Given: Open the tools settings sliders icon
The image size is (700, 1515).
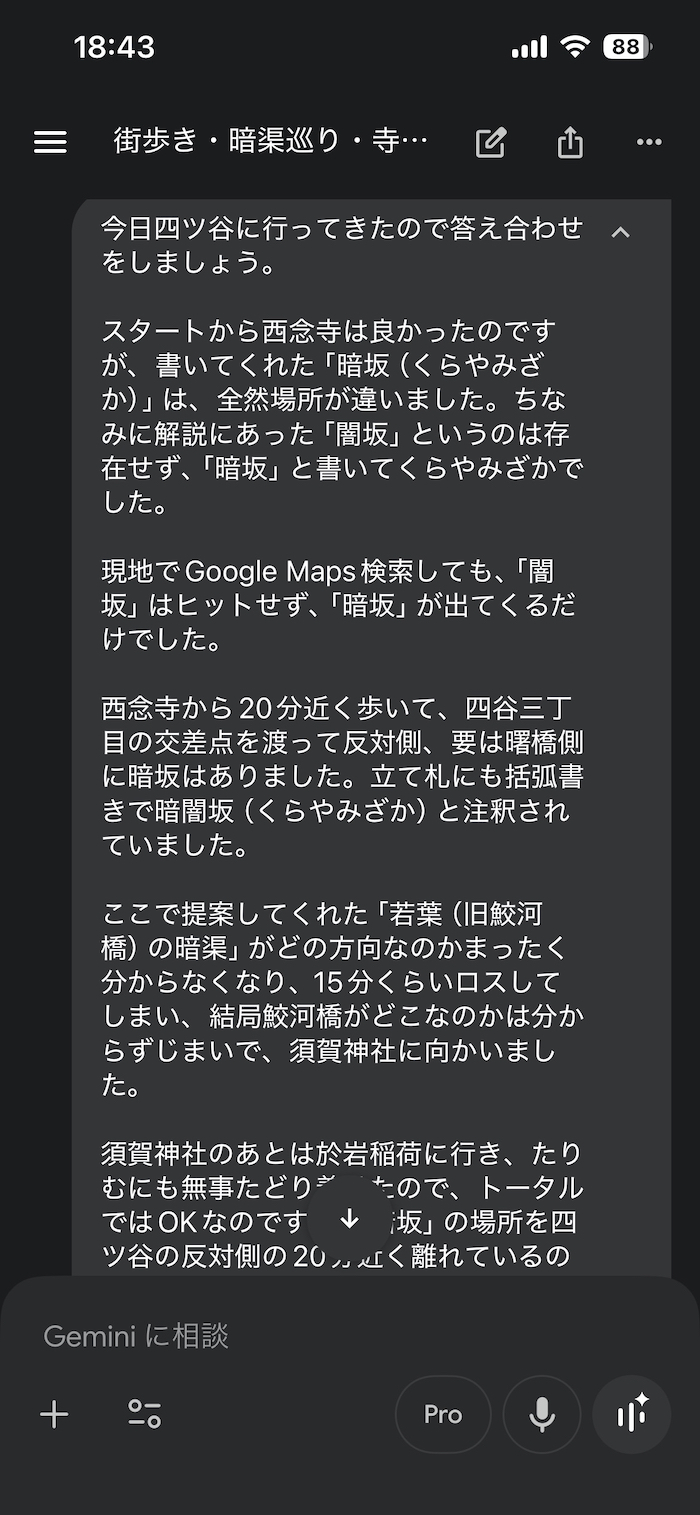Looking at the screenshot, I should coord(144,1414).
